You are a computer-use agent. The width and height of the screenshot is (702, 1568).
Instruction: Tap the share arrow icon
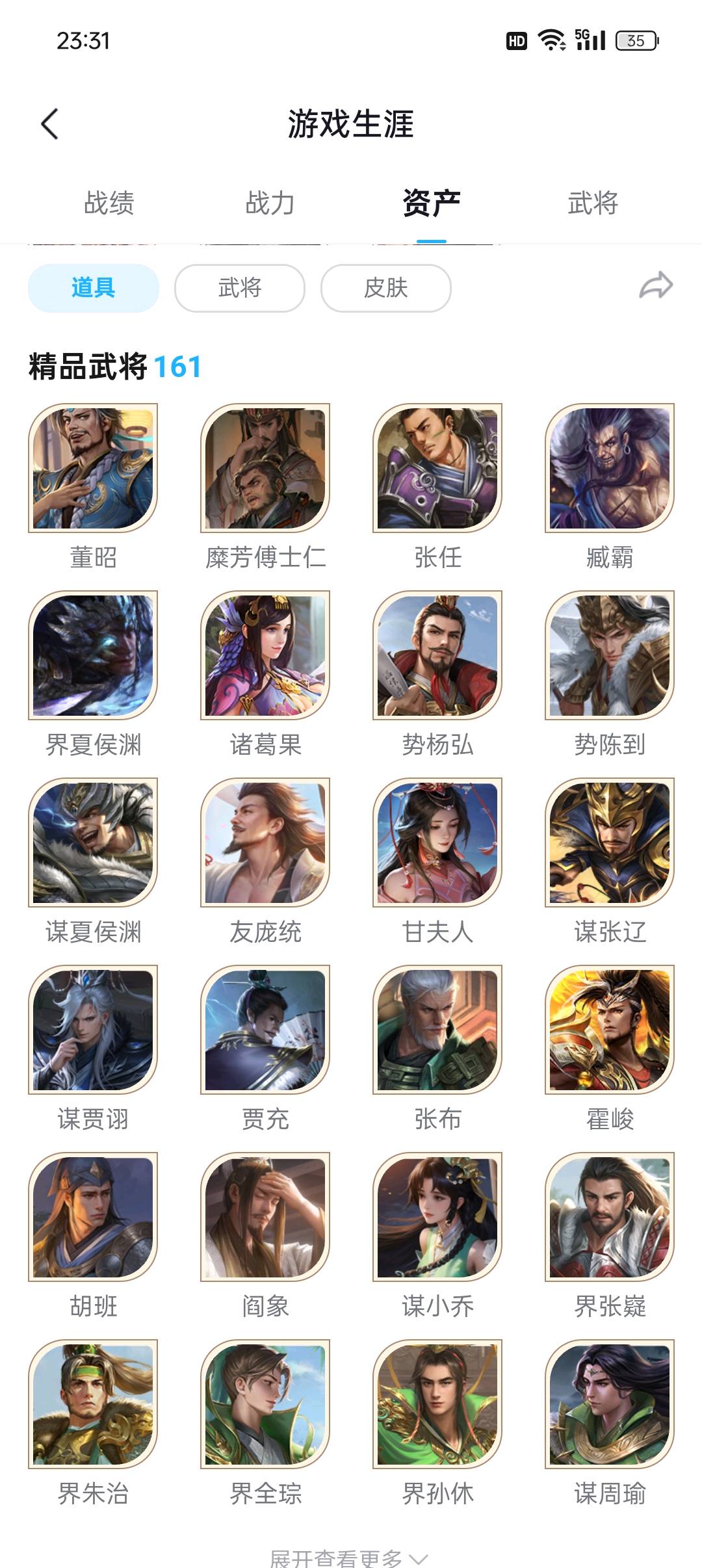pyautogui.click(x=655, y=286)
